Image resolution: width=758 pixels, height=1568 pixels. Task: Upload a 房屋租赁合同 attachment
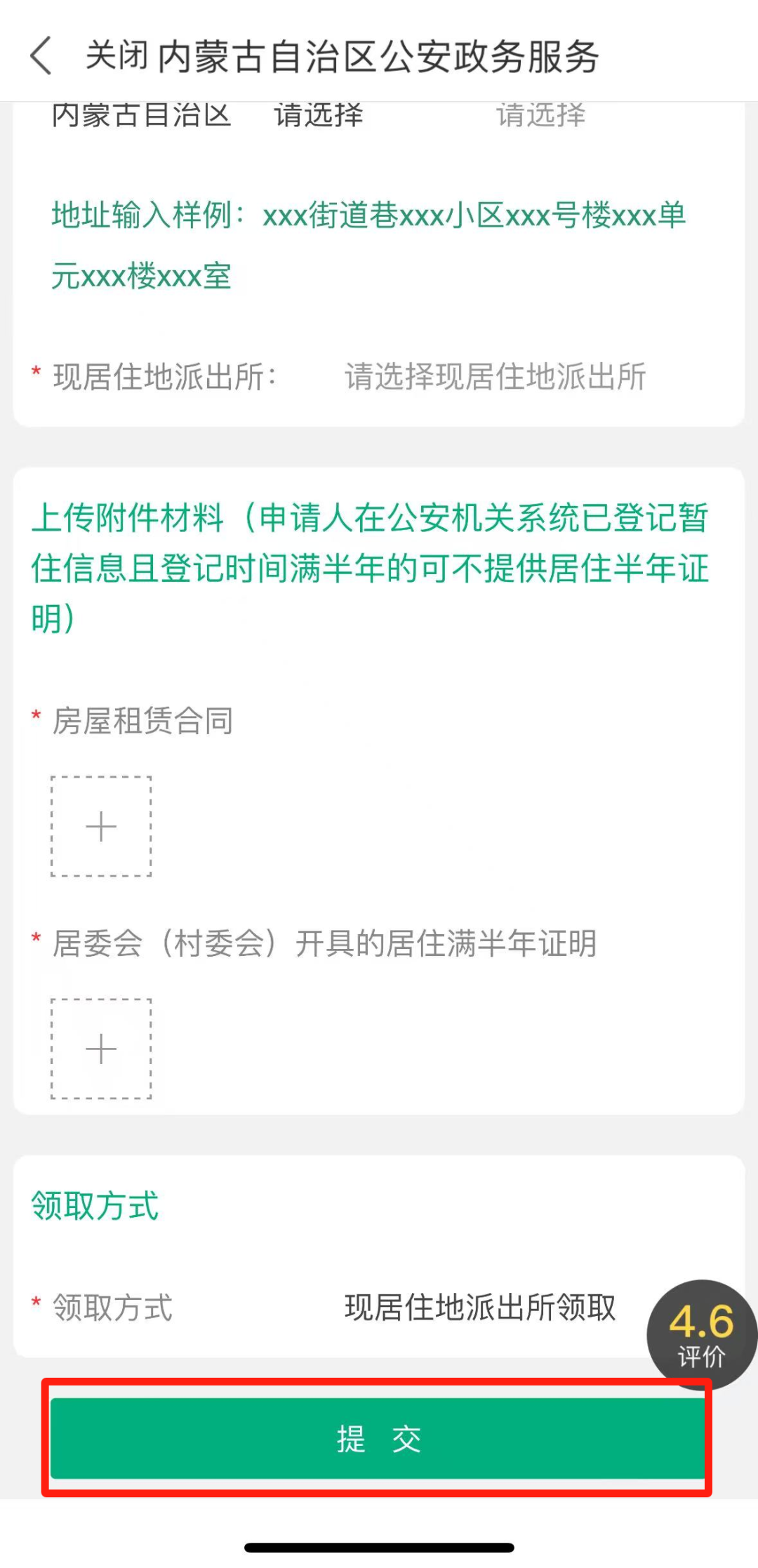(x=101, y=826)
